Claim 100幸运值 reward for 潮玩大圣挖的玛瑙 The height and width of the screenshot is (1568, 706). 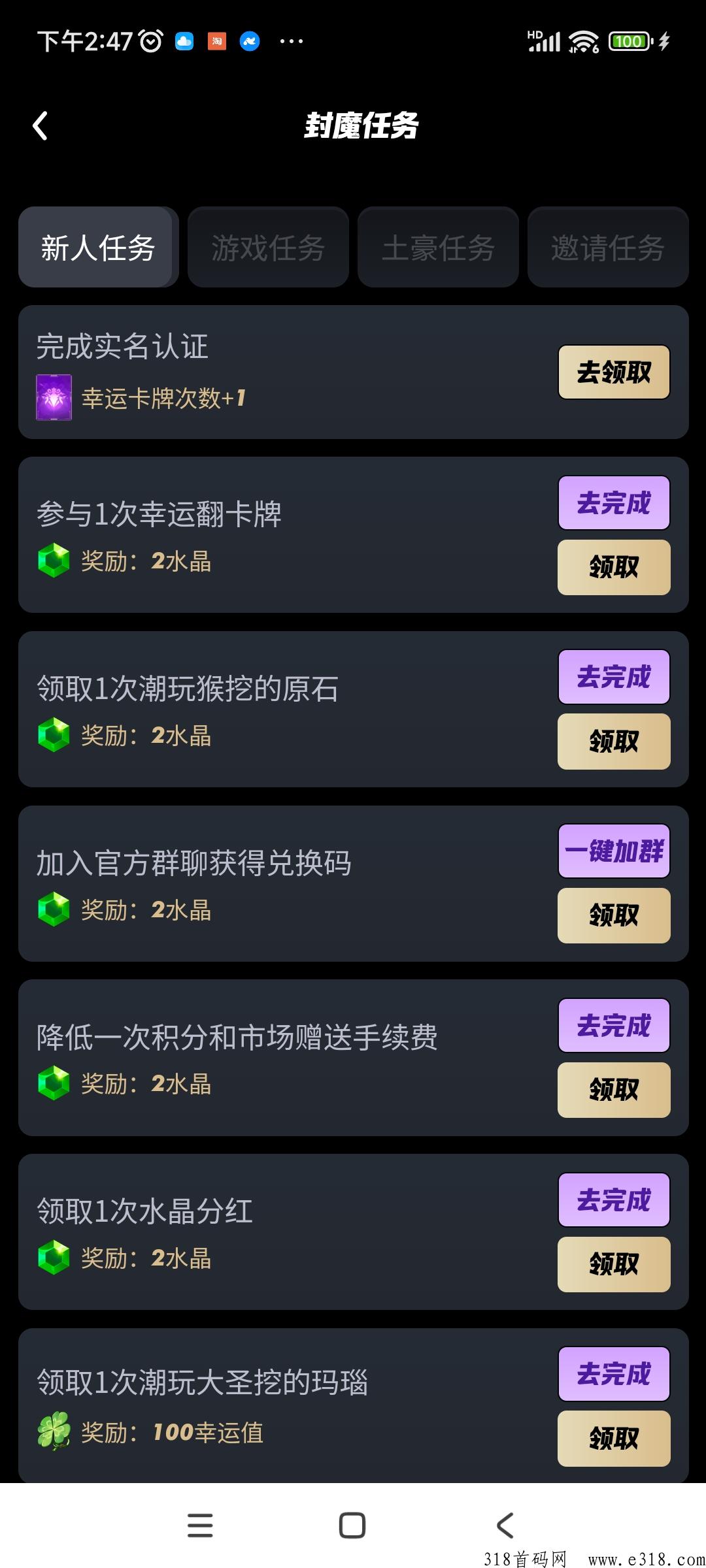[x=614, y=1439]
